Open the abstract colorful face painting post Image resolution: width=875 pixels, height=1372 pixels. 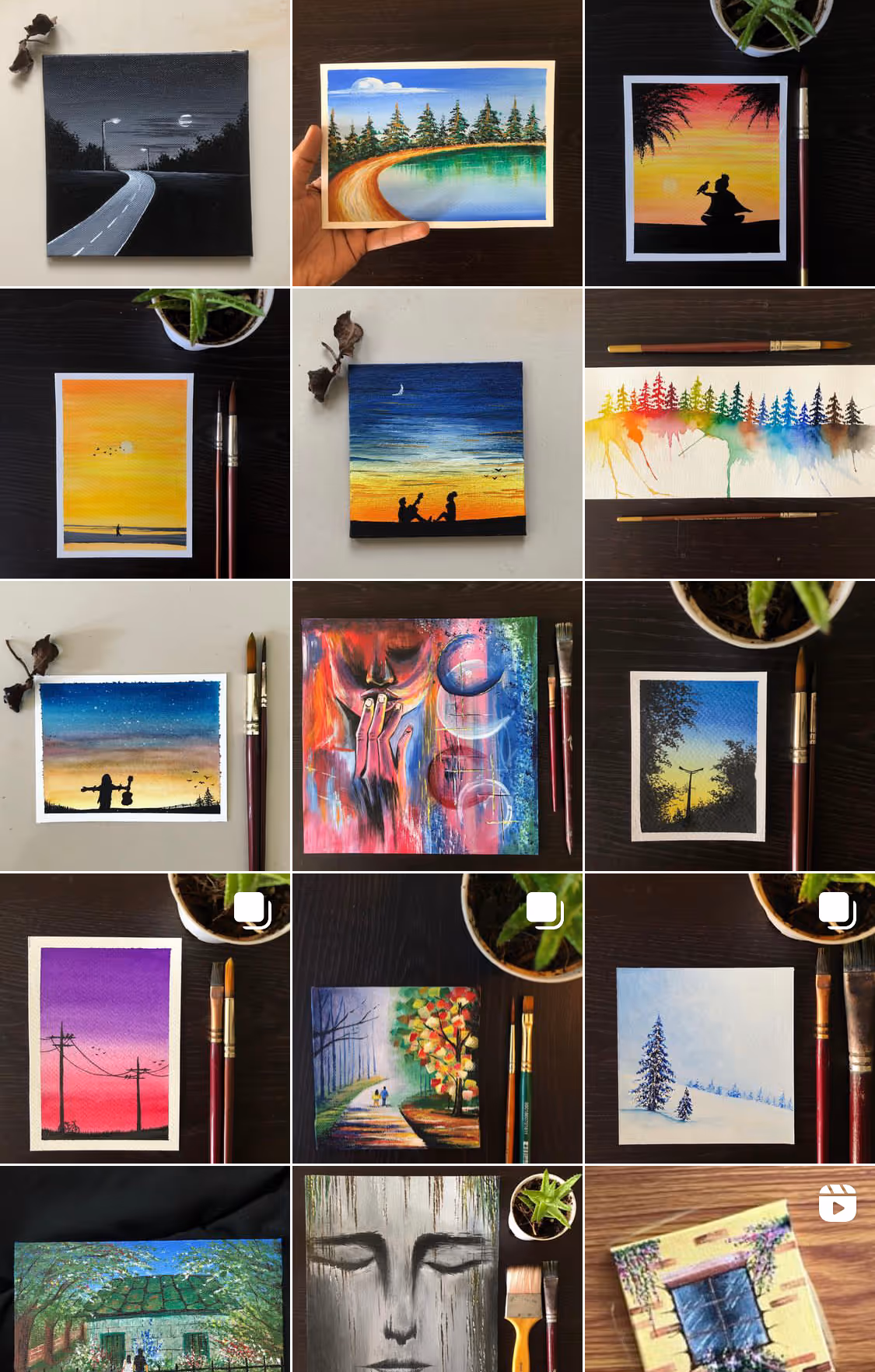437,726
